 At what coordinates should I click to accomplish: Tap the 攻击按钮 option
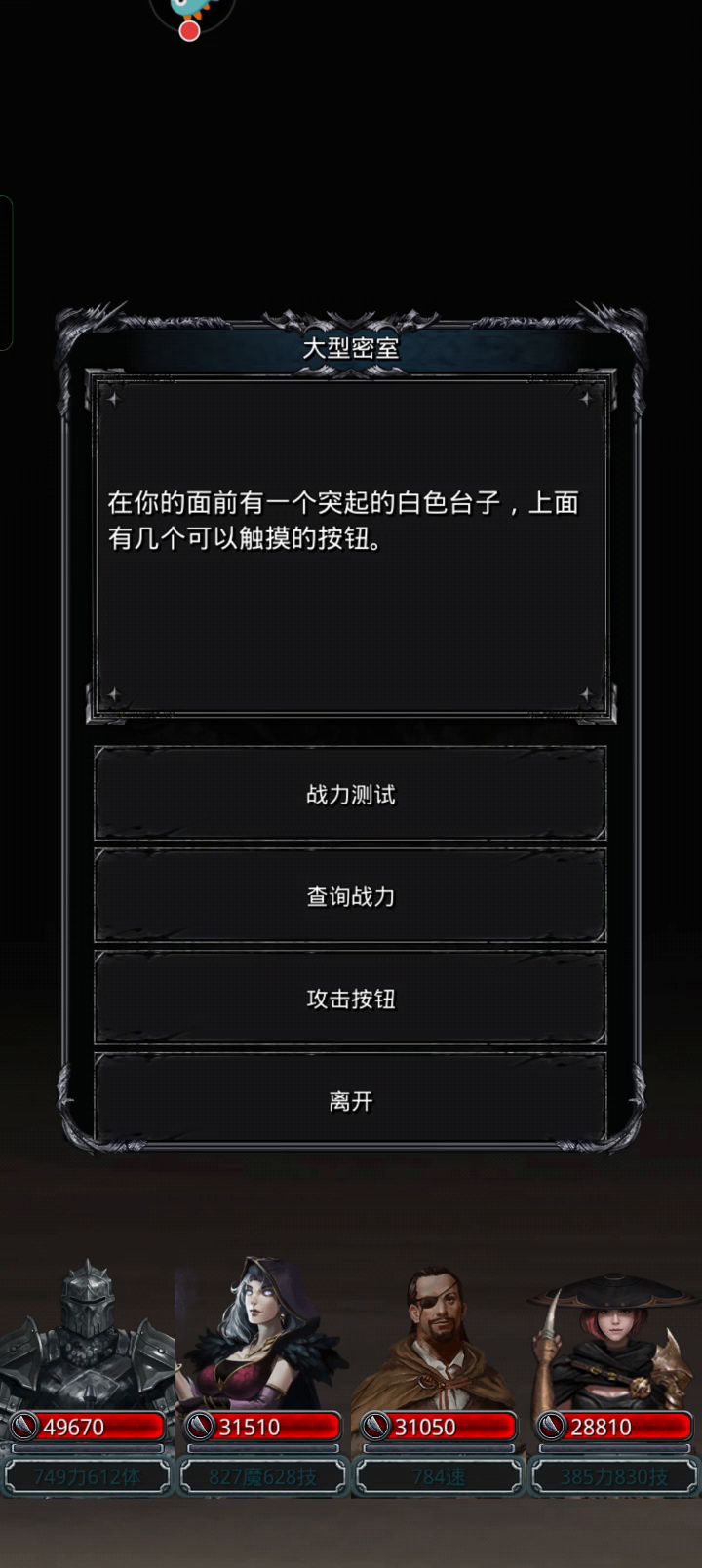[x=350, y=999]
